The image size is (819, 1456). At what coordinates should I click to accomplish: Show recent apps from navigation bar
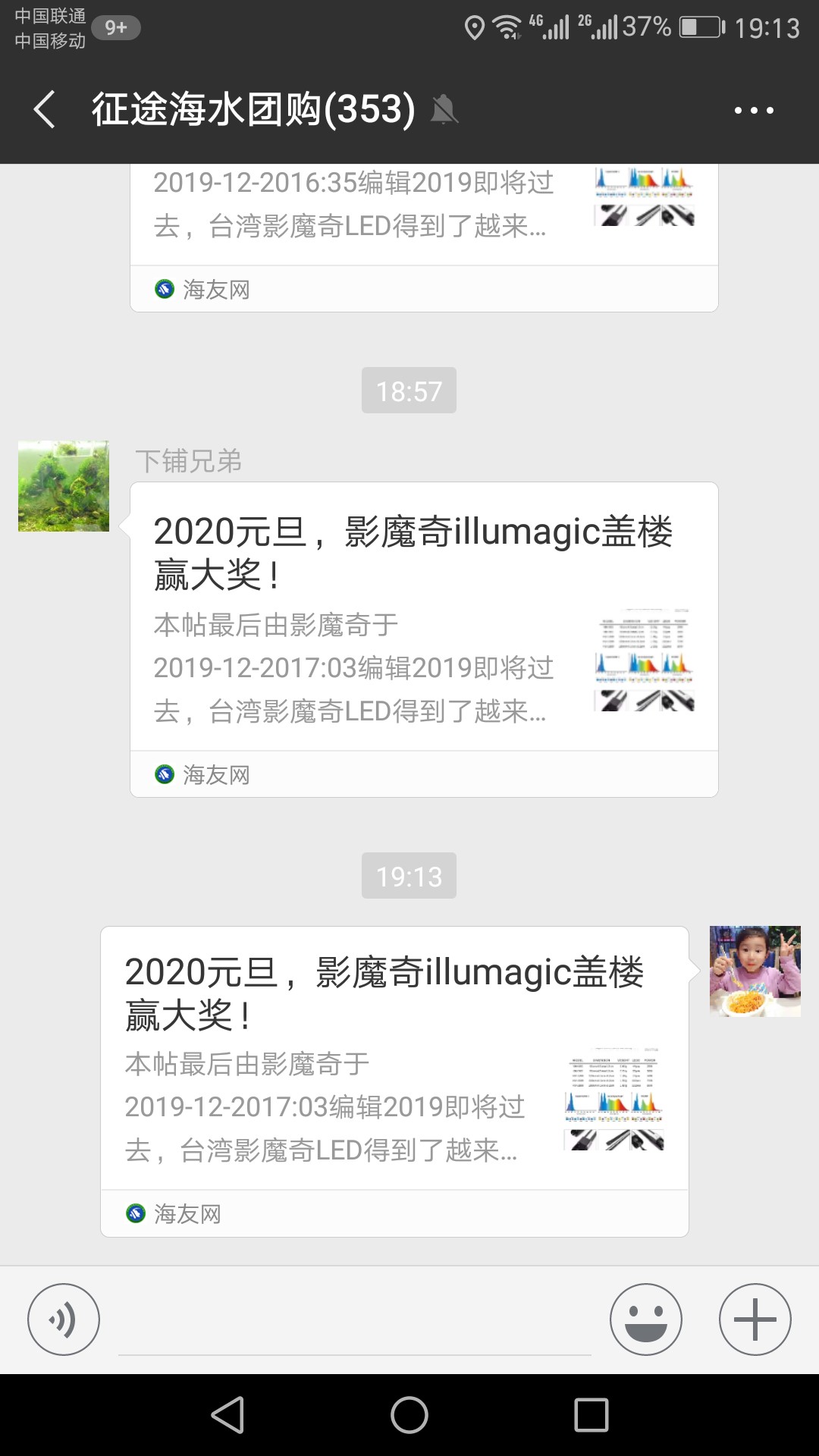[x=591, y=1415]
